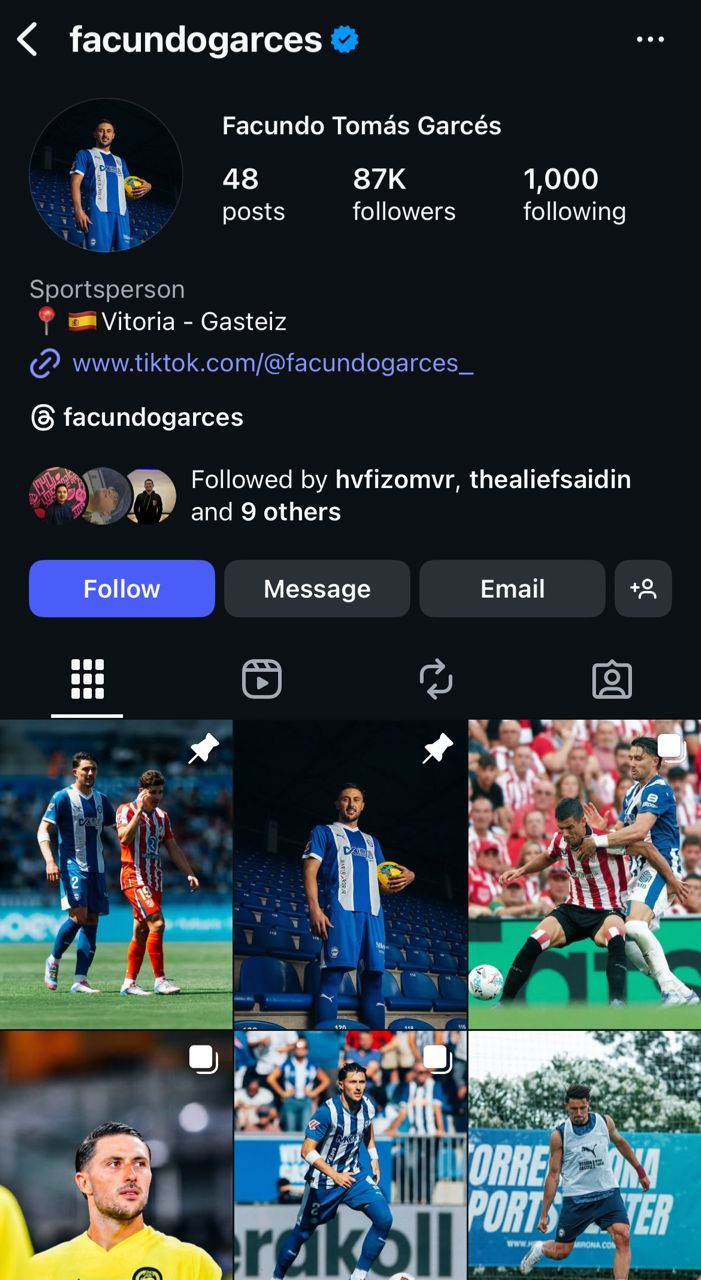701x1280 pixels.
Task: Open the yellow jersey close-up post
Action: tap(116, 1156)
